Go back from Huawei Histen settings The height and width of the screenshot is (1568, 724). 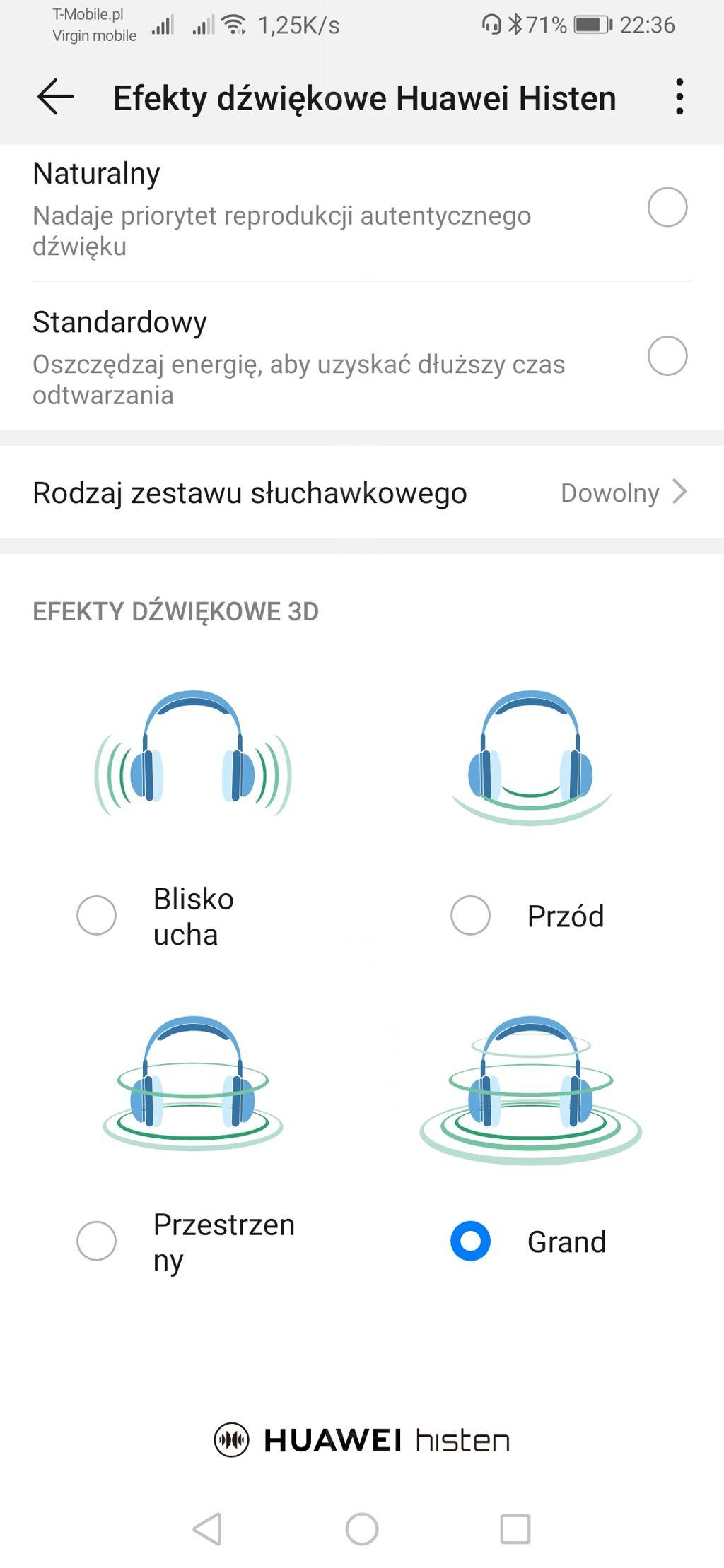pyautogui.click(x=55, y=97)
